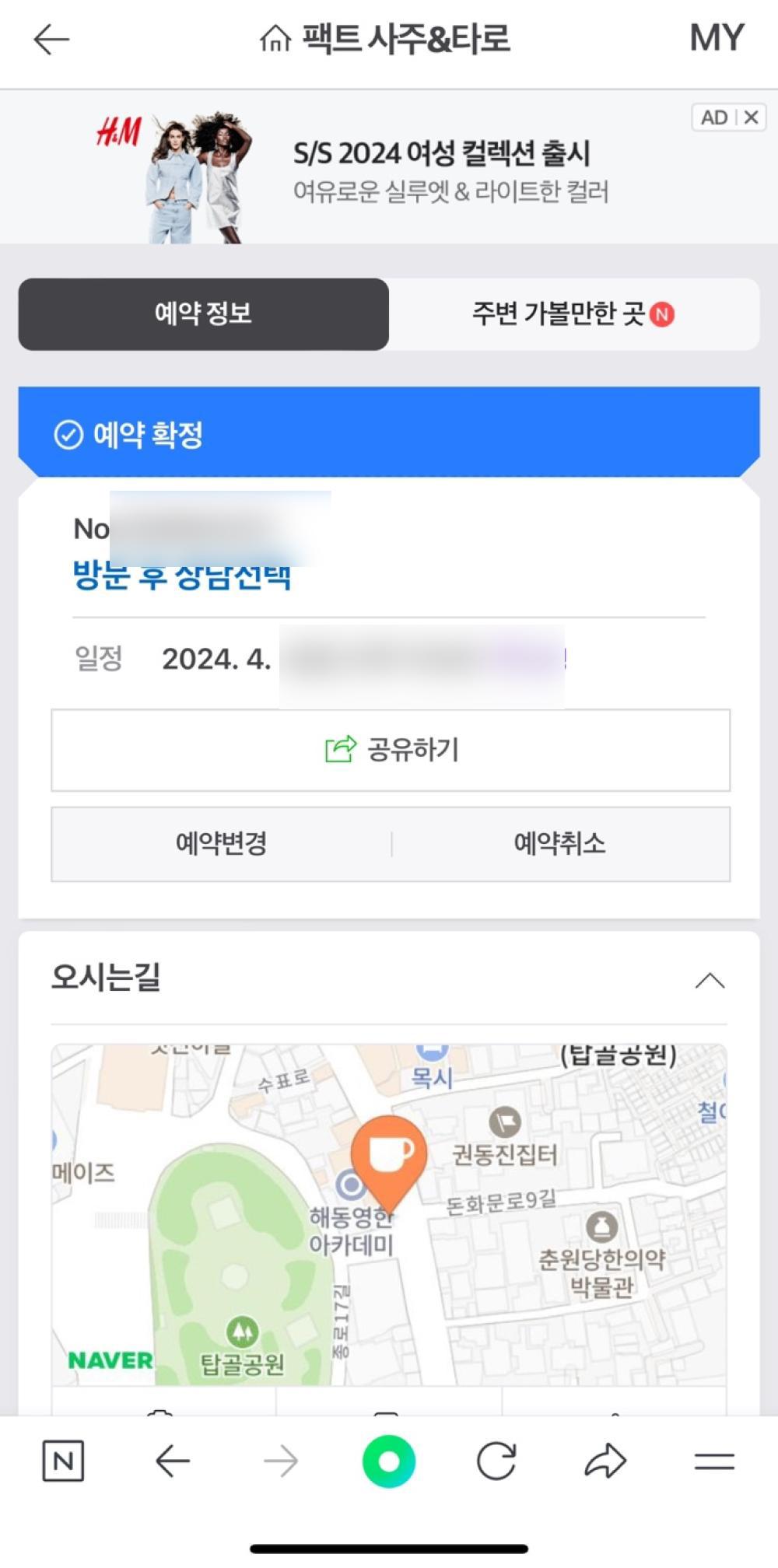Image resolution: width=778 pixels, height=1568 pixels.
Task: Share the reservation with 공유하기
Action: pos(391,750)
